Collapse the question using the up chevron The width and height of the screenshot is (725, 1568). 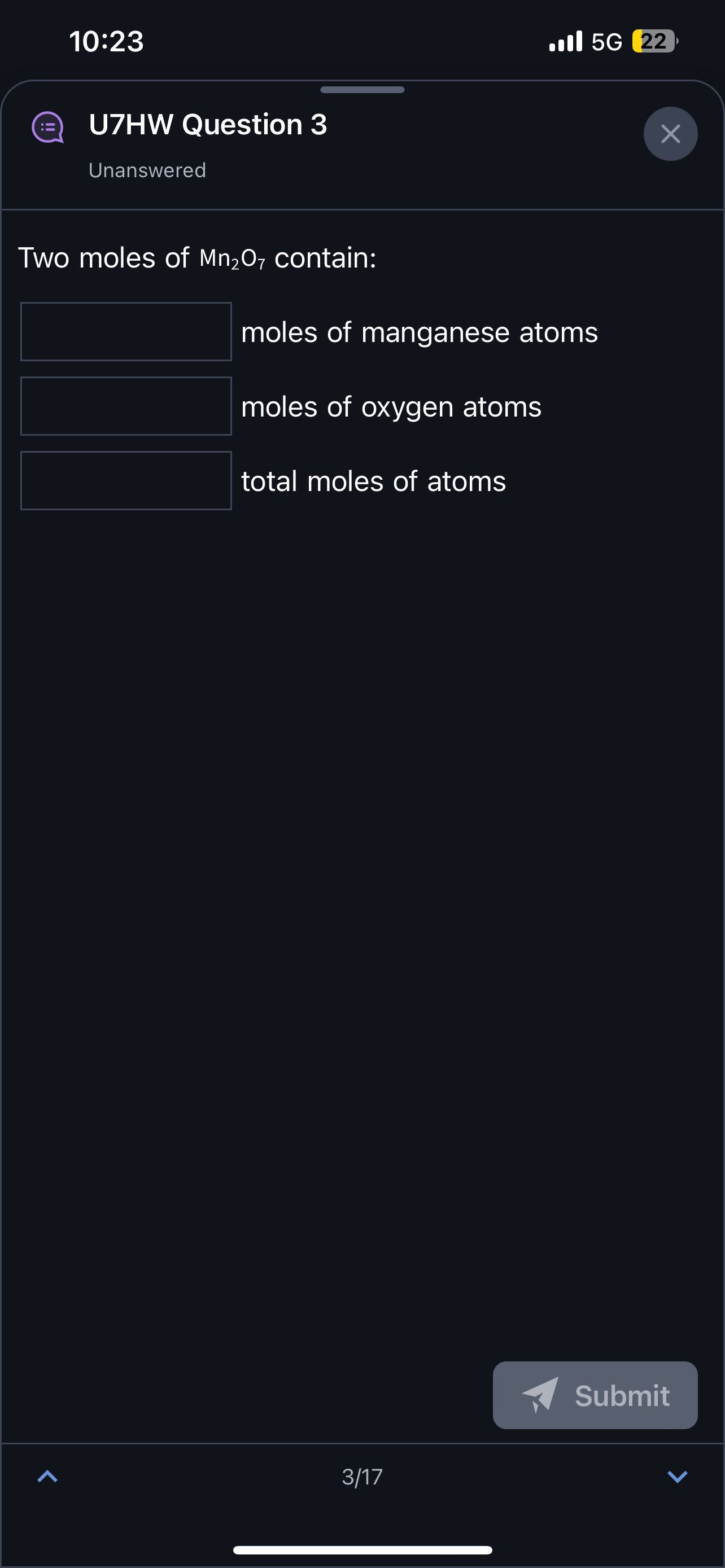tap(47, 1476)
